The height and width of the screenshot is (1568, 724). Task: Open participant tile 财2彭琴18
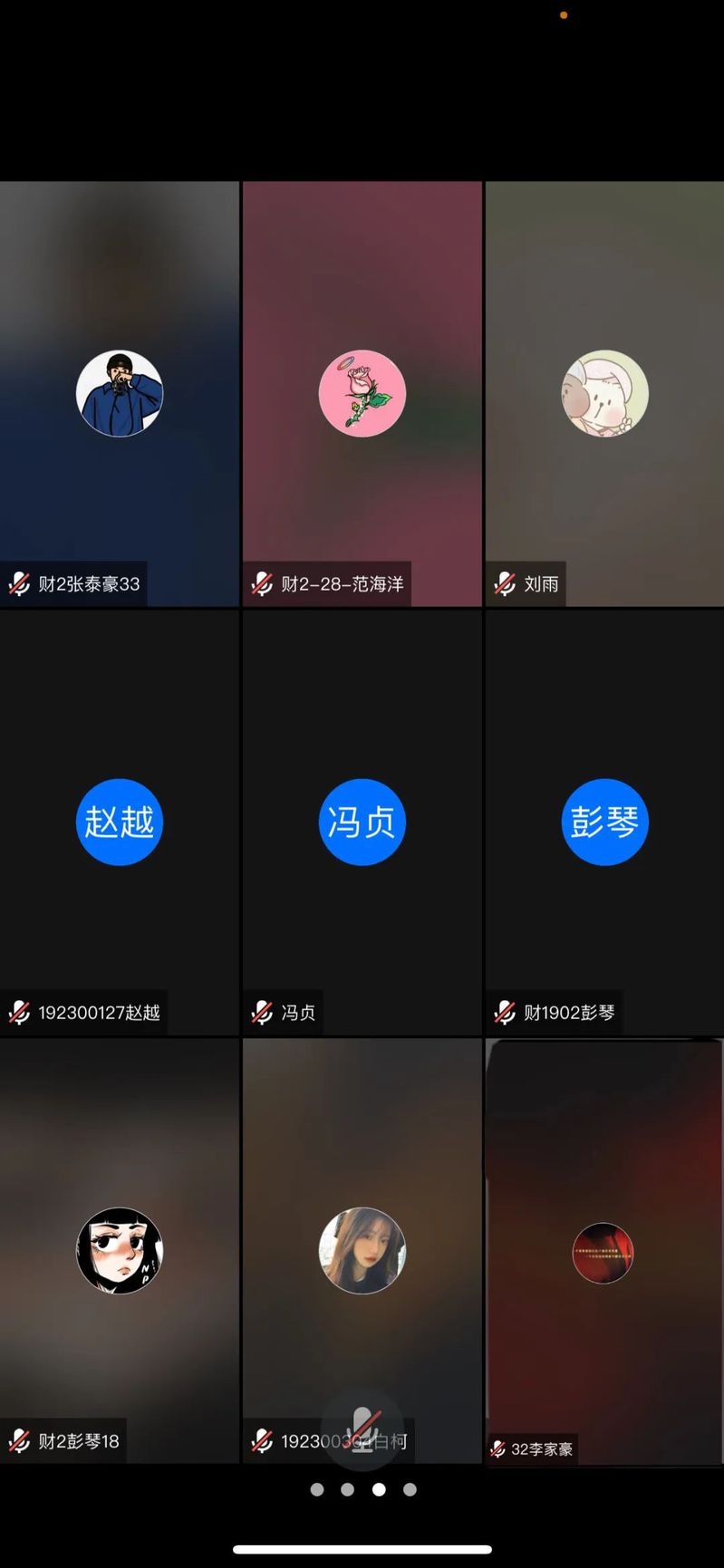[x=119, y=1250]
